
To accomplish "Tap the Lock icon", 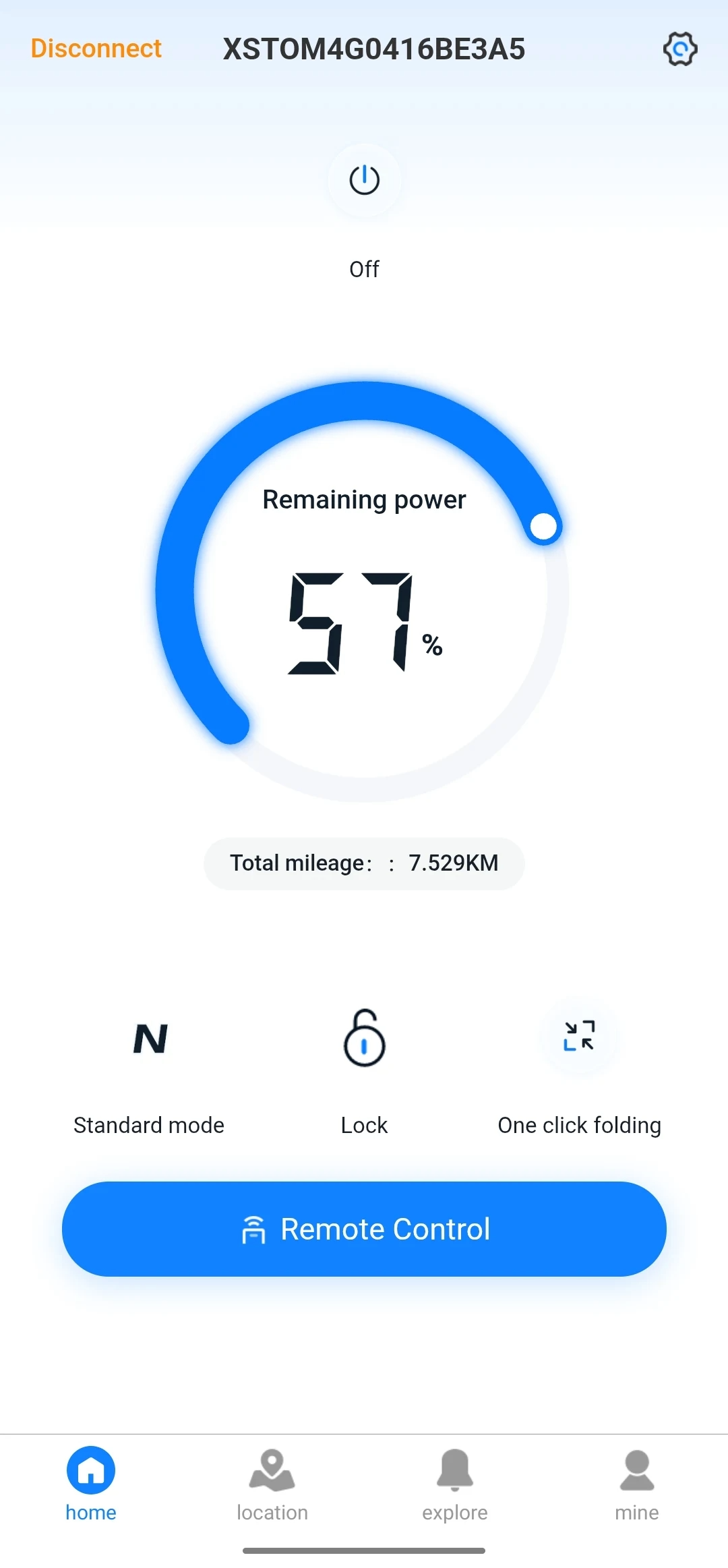I will click(x=364, y=1039).
